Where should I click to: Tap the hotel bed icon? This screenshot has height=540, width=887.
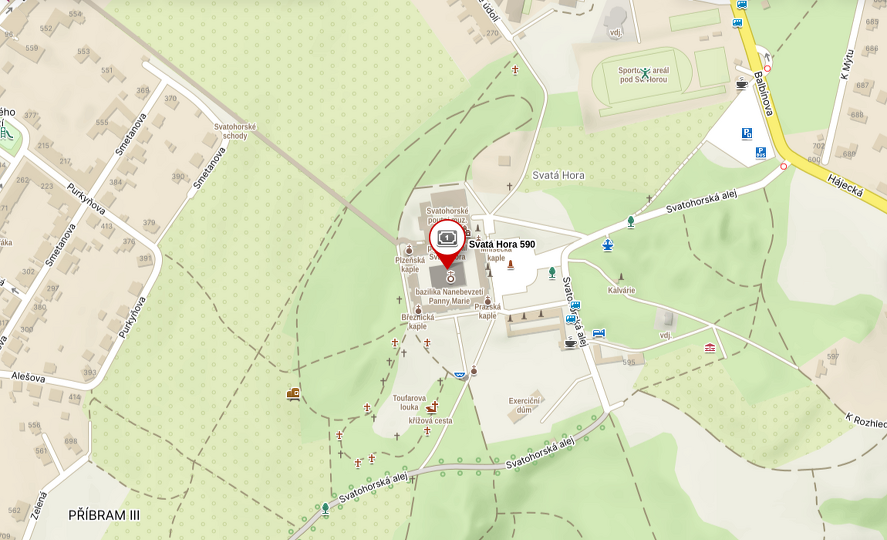click(598, 333)
